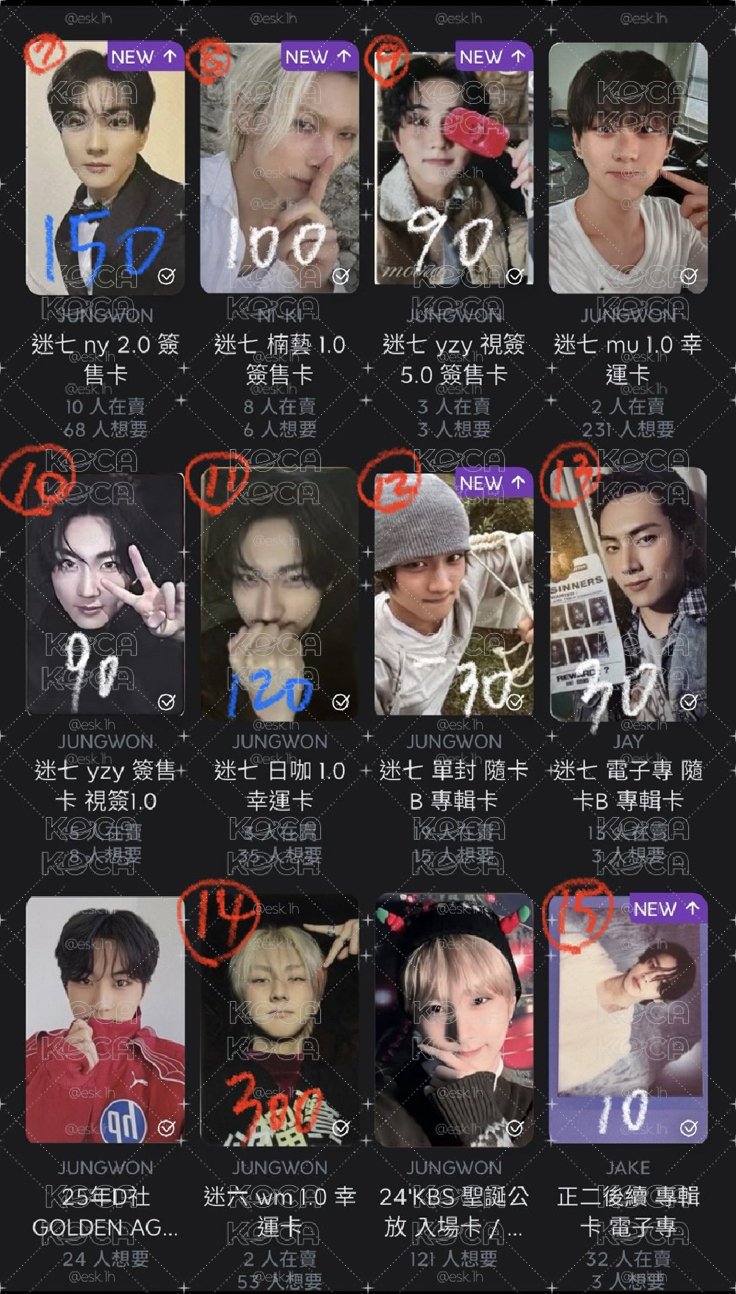Select the 迷六 wm 1.0 幸運卡 card
Image resolution: width=736 pixels, height=1294 pixels.
[x=279, y=1019]
